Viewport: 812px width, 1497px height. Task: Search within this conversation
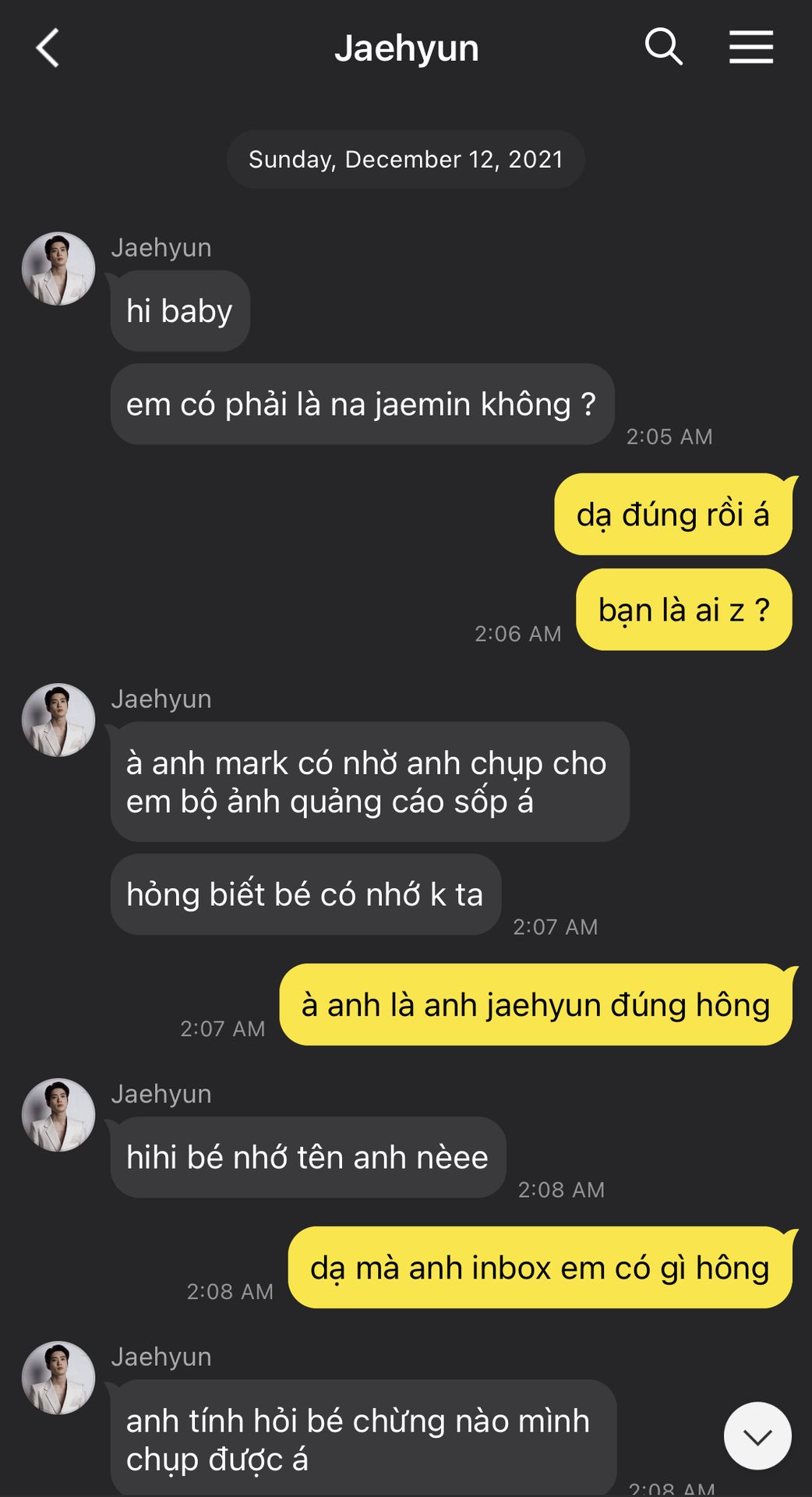663,48
